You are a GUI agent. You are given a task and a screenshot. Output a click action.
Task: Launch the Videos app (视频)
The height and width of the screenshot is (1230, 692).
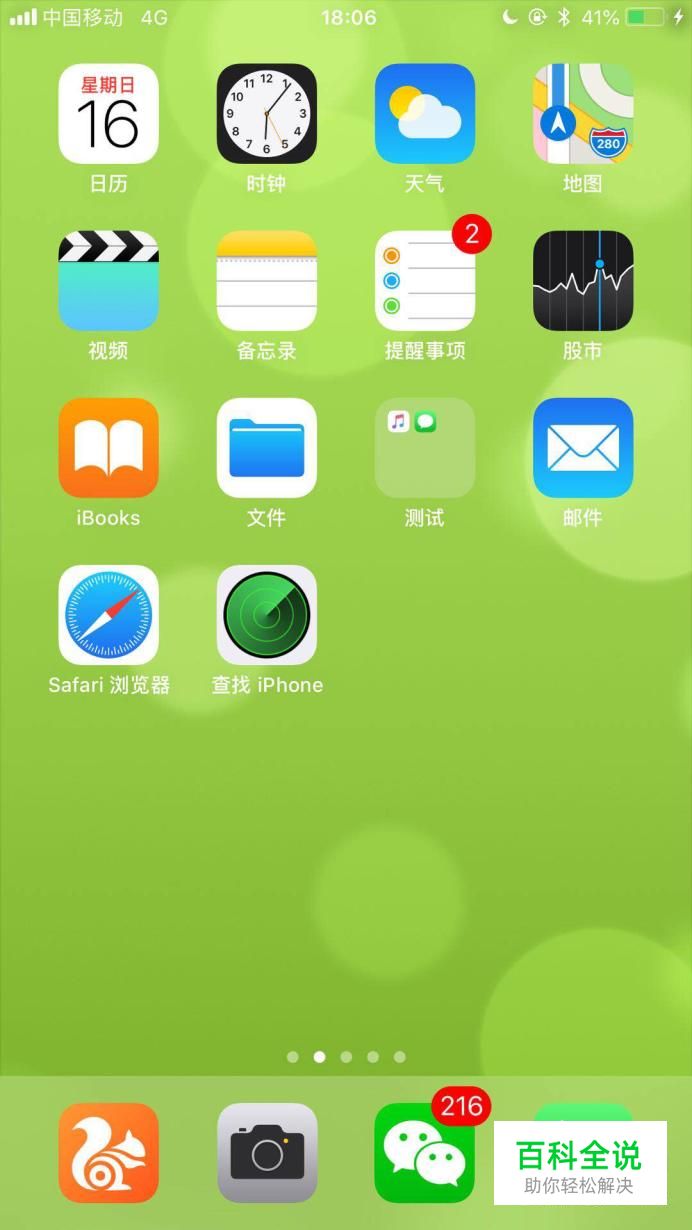point(108,281)
